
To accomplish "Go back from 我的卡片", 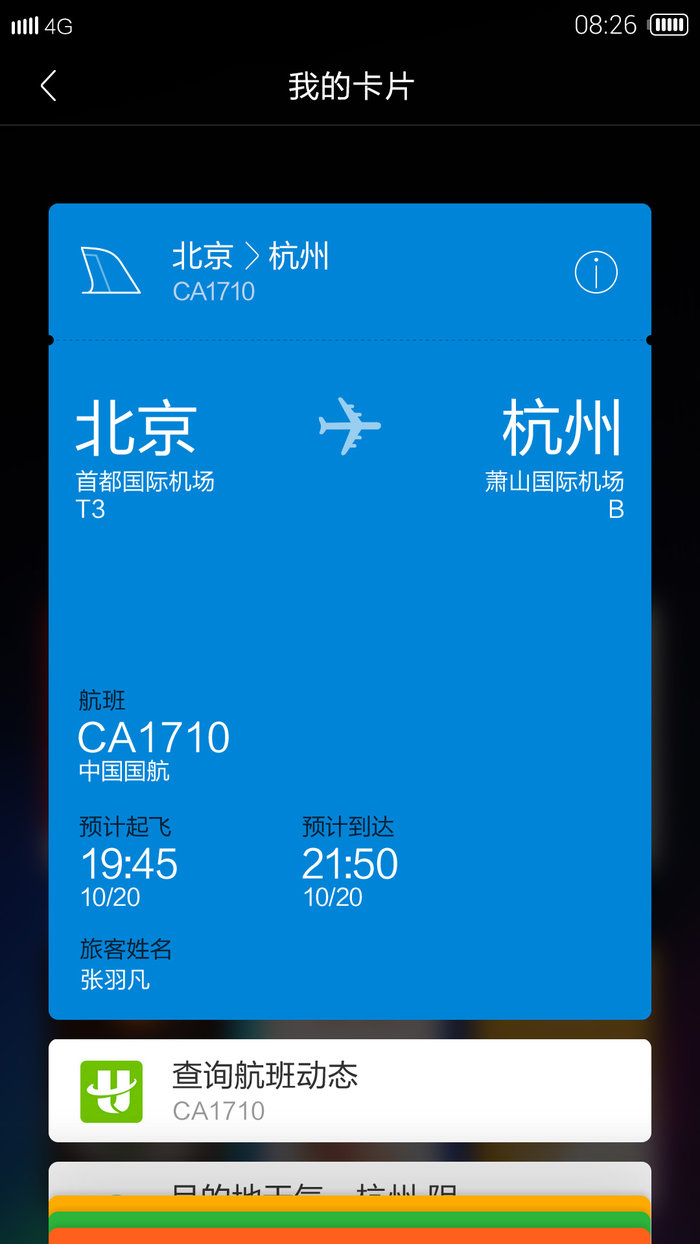I will [48, 86].
